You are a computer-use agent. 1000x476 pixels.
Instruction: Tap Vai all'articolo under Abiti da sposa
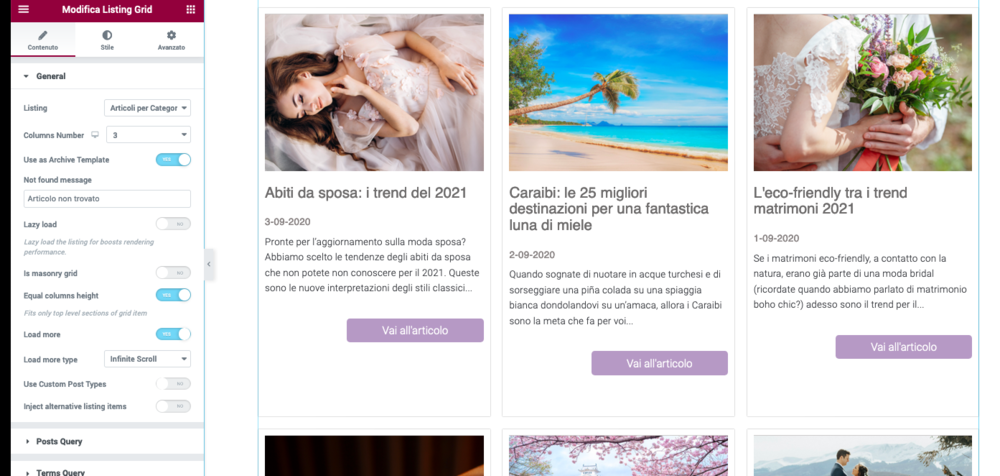[x=415, y=330]
